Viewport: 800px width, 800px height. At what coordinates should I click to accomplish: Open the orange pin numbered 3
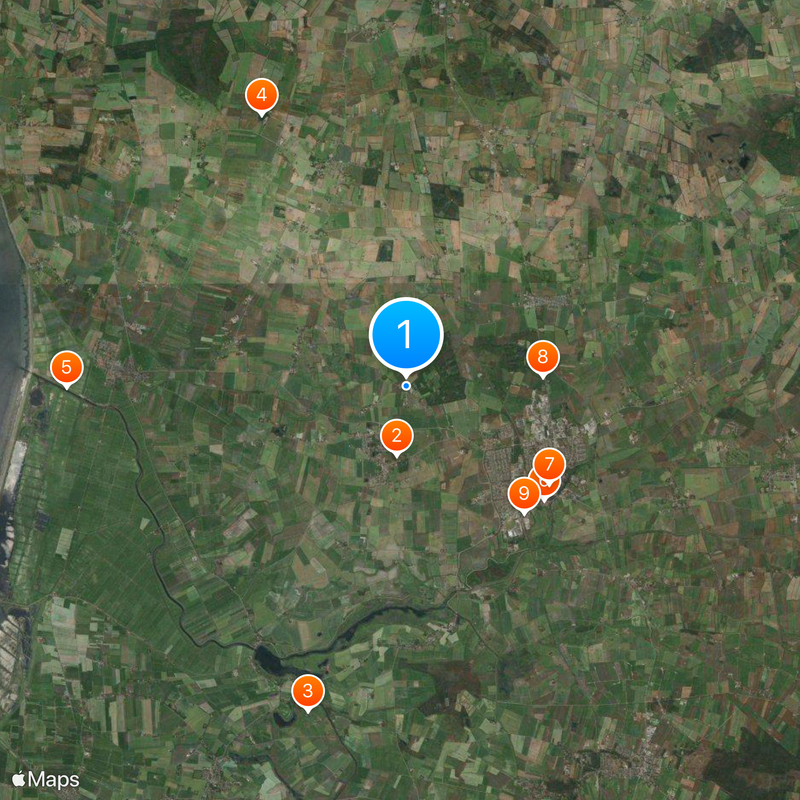point(307,690)
